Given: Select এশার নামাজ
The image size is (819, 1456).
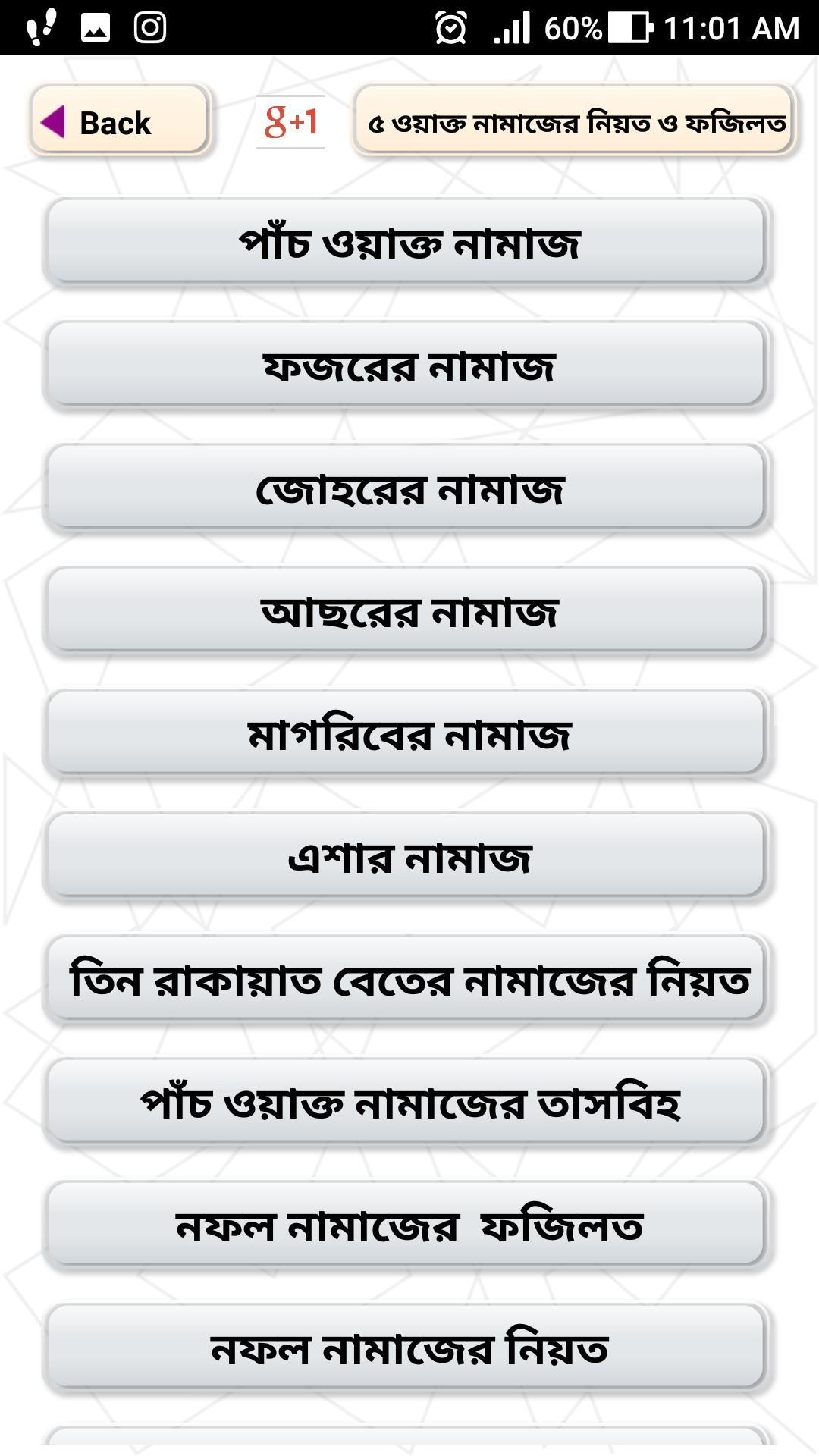Looking at the screenshot, I should coord(406,856).
